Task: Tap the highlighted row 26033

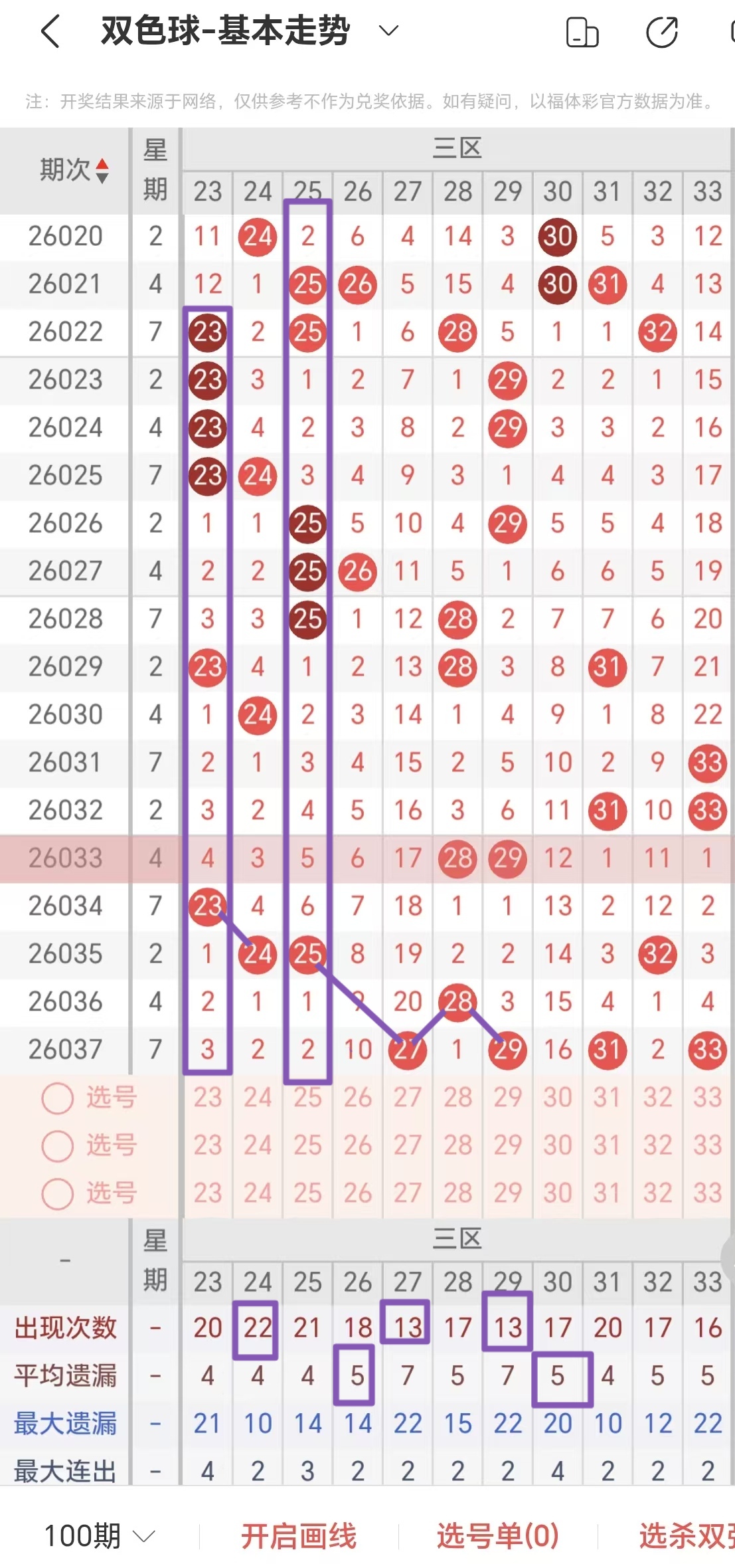Action: coord(66,858)
